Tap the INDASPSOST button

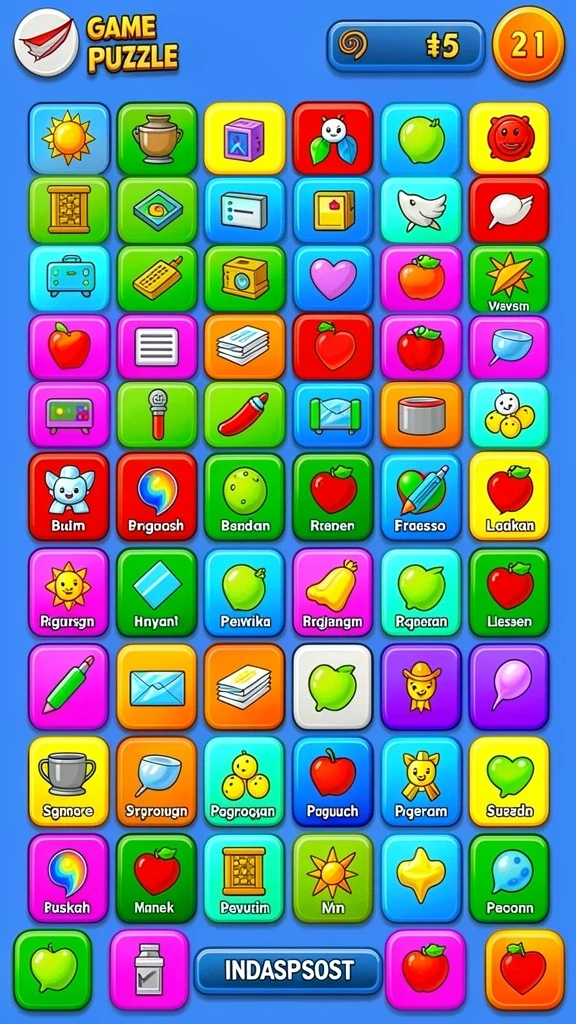click(288, 970)
